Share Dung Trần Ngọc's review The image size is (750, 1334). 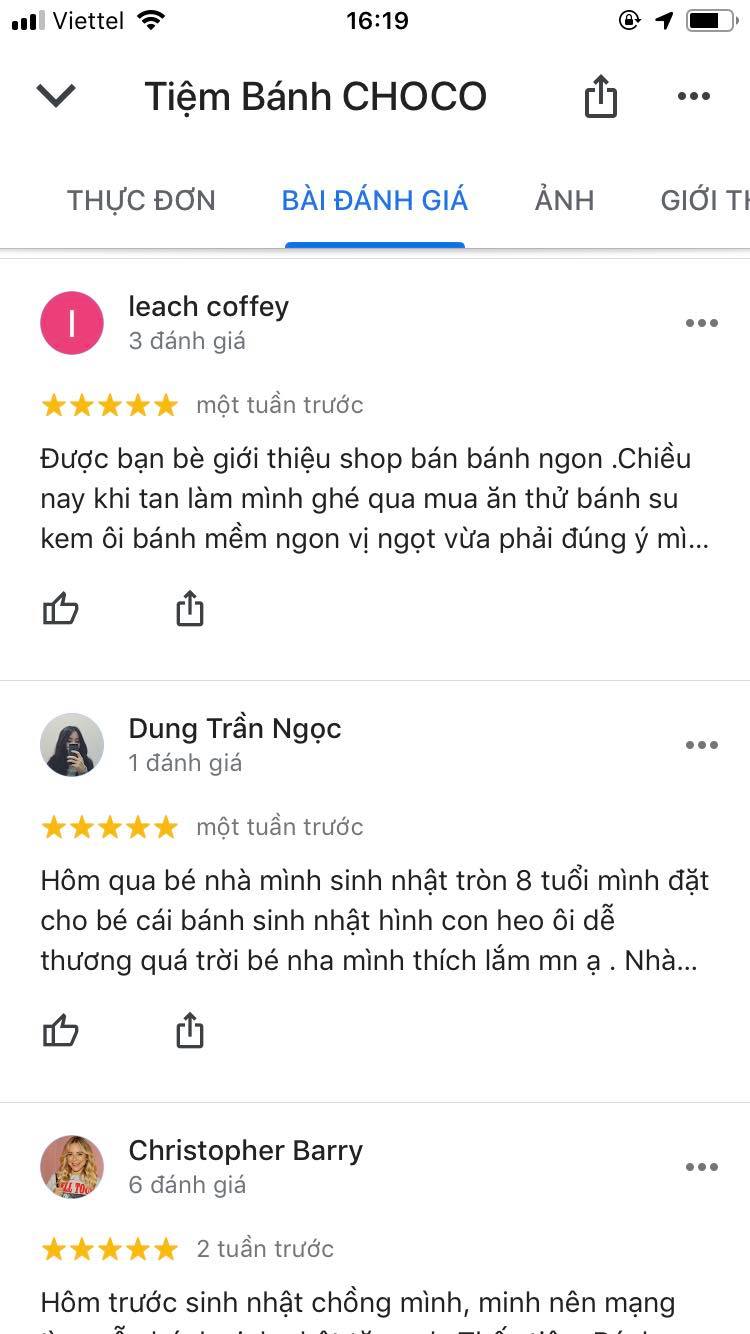[190, 1030]
